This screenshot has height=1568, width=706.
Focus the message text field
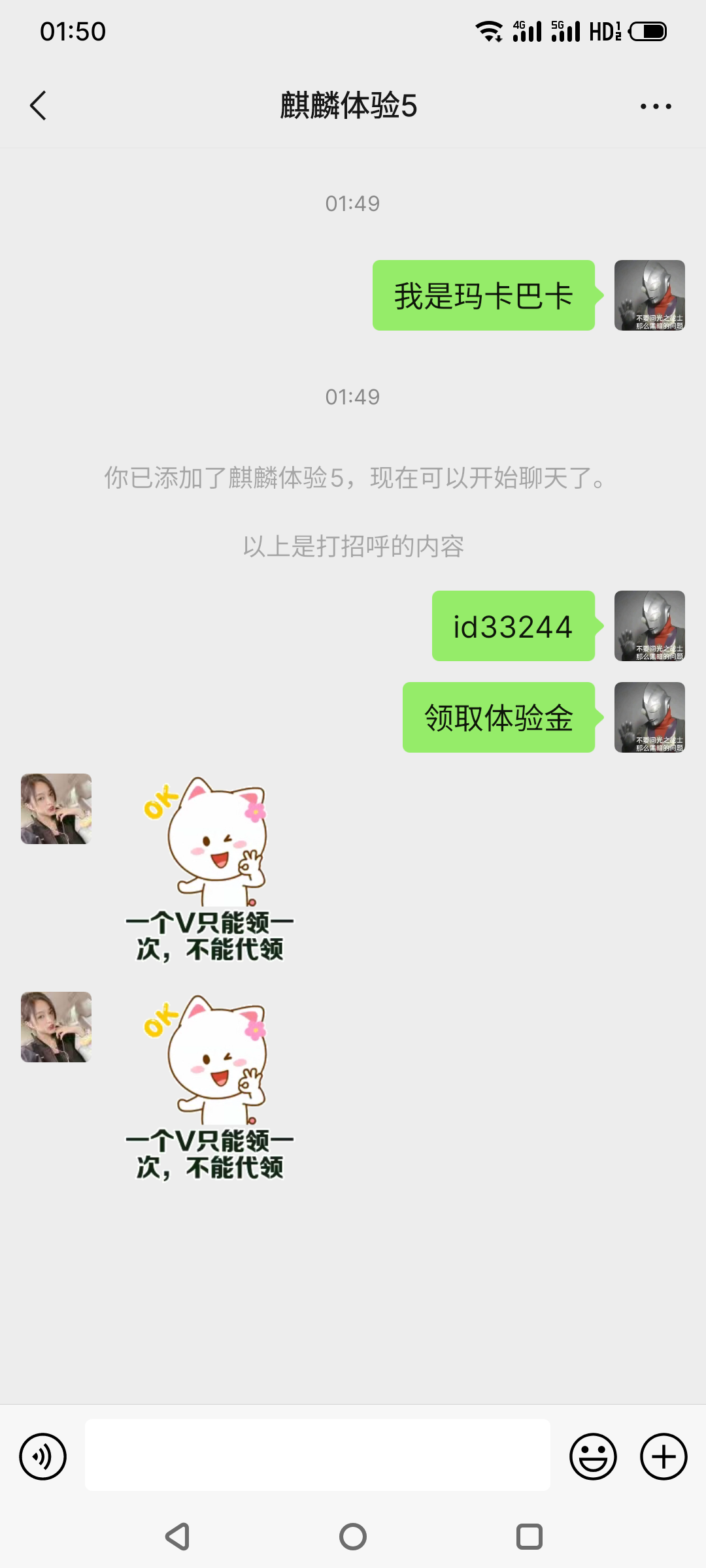[x=318, y=1455]
